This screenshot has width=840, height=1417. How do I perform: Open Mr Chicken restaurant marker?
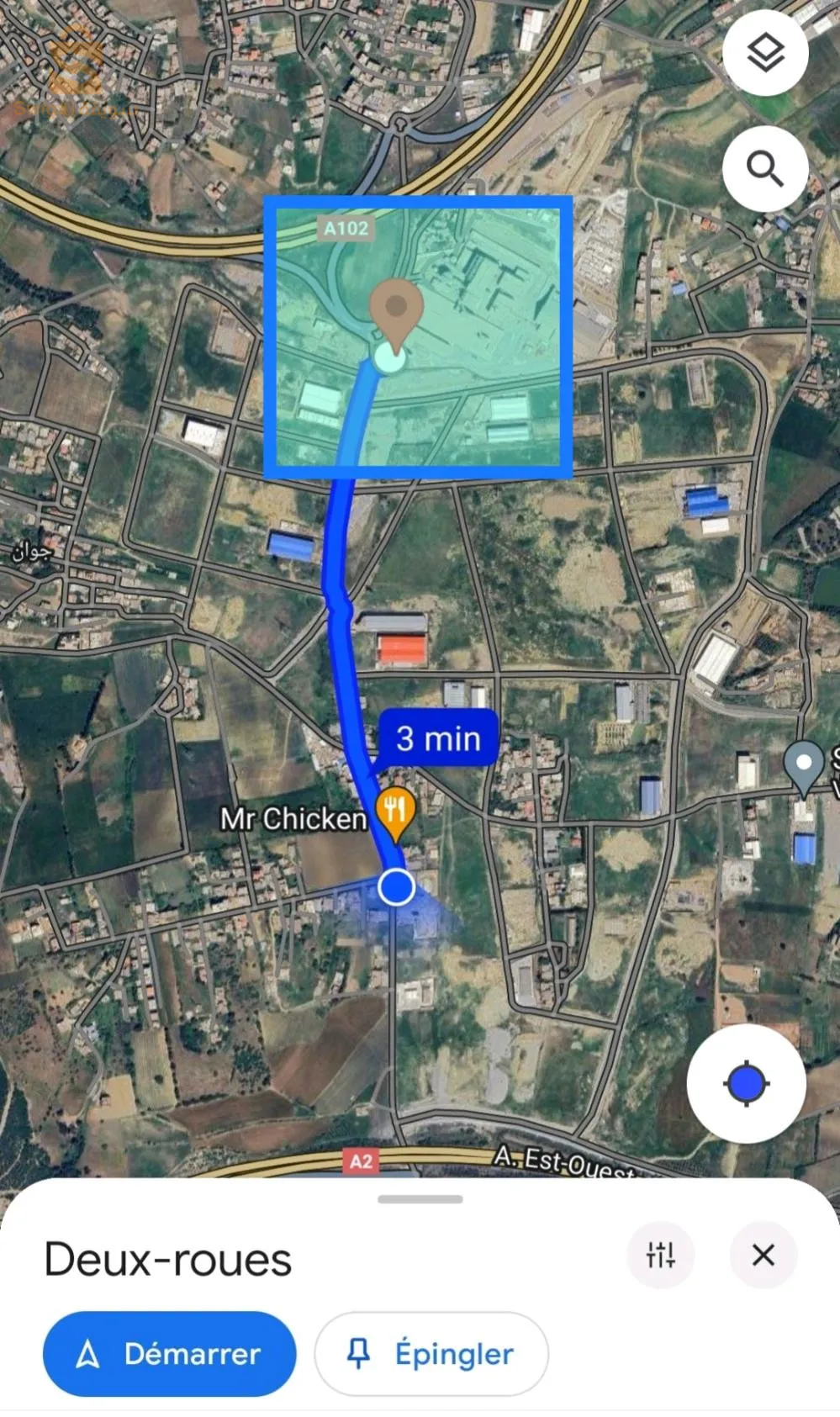394,812
